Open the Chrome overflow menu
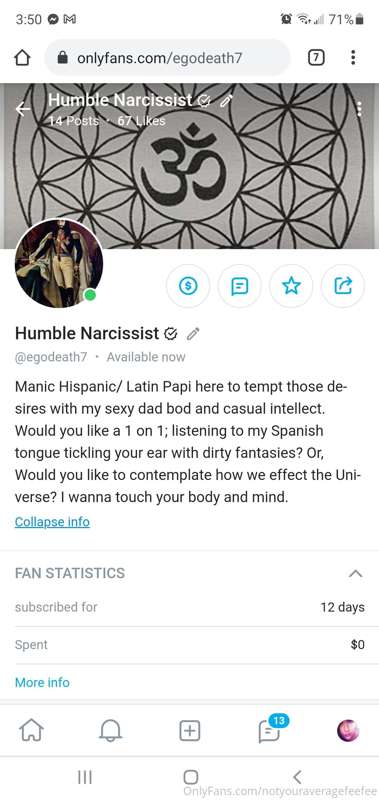379x800 pixels. tap(353, 58)
